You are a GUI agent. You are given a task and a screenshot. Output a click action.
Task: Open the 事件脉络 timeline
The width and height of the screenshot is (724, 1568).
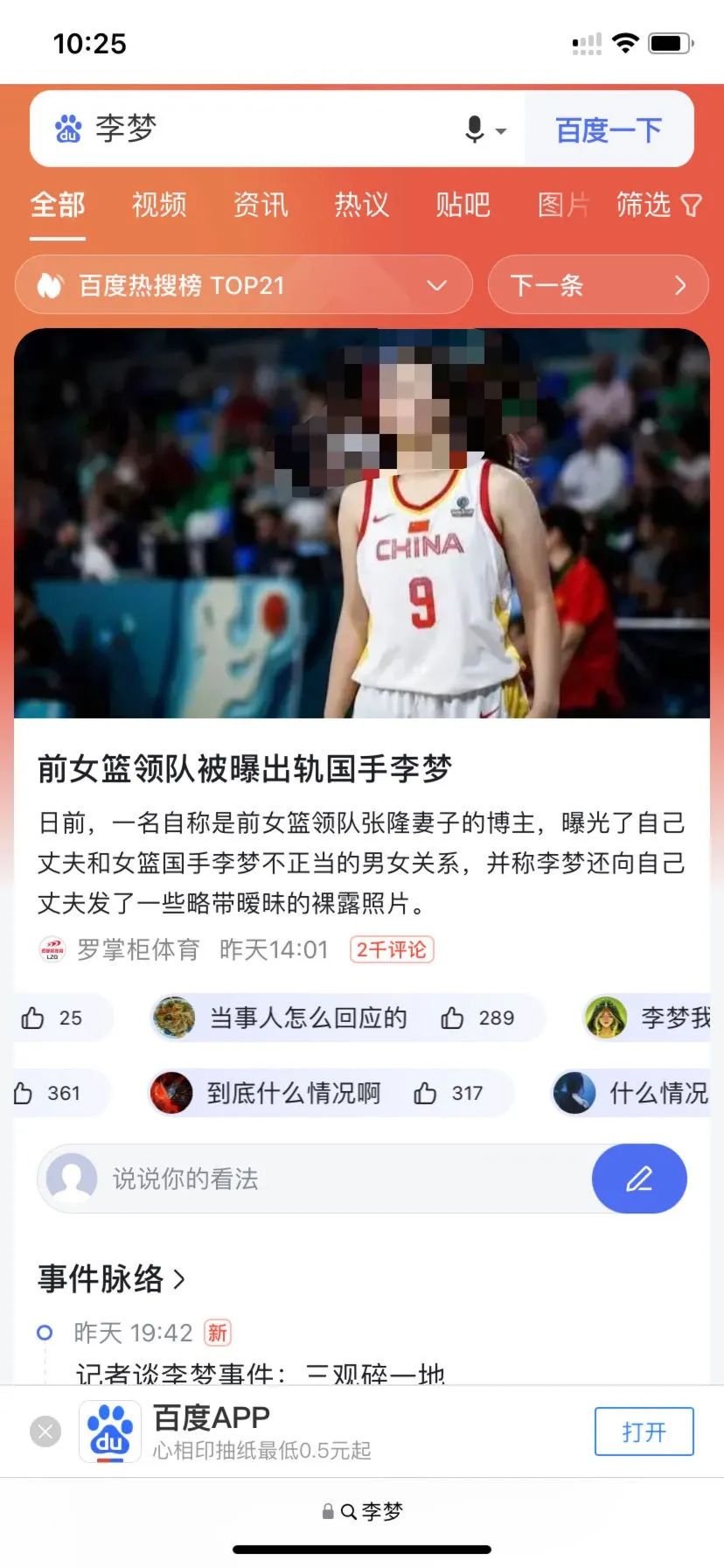coord(112,1278)
